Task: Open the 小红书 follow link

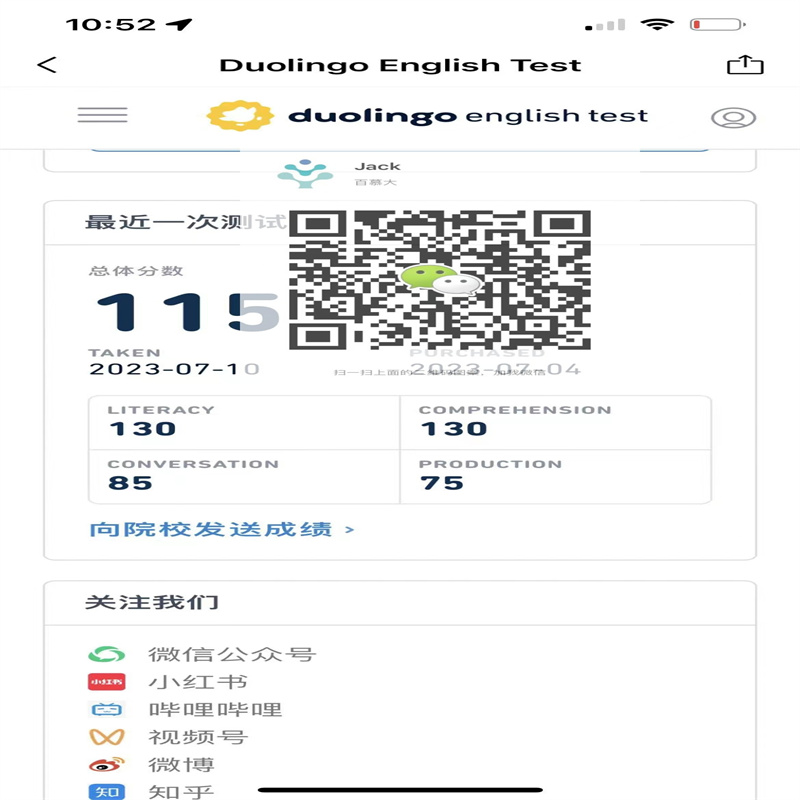Action: click(197, 683)
